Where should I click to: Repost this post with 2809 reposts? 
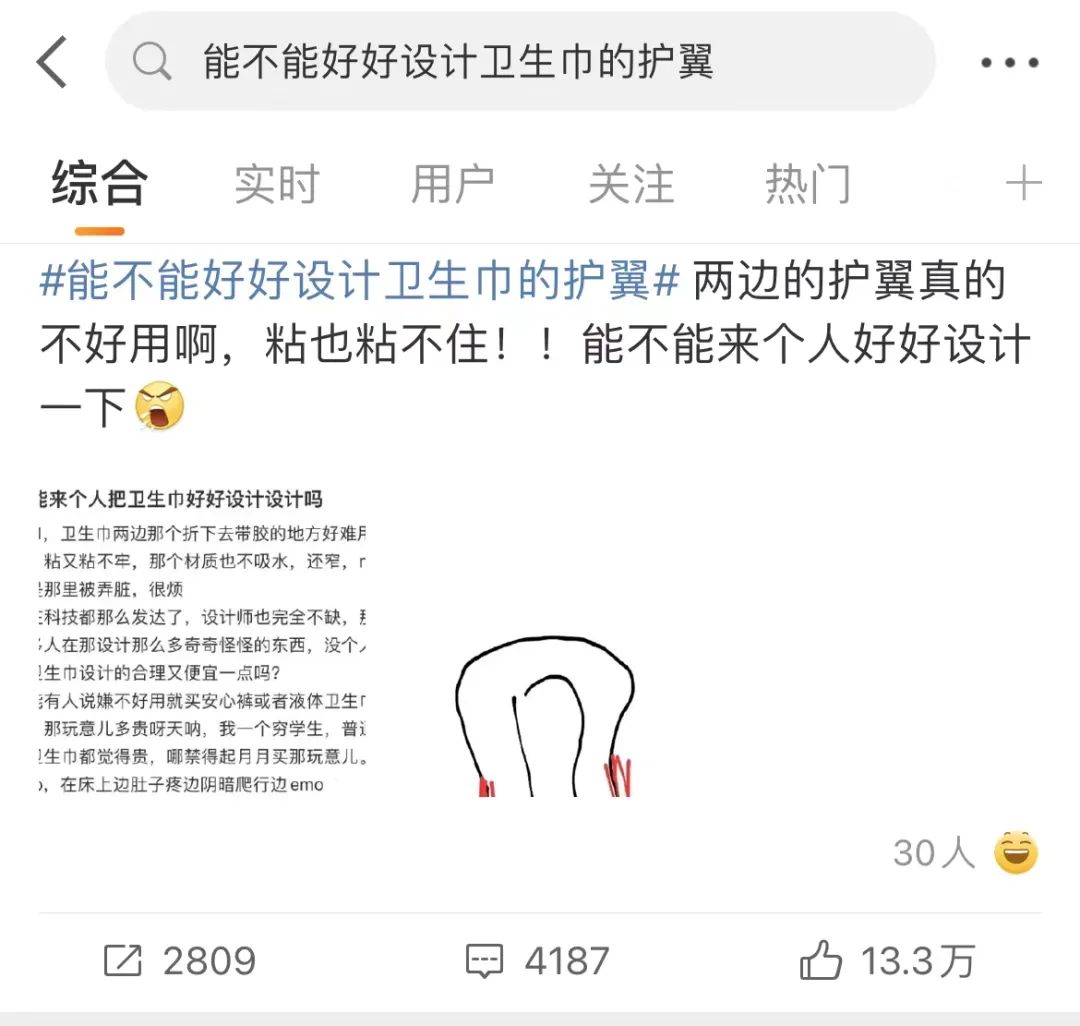point(180,962)
